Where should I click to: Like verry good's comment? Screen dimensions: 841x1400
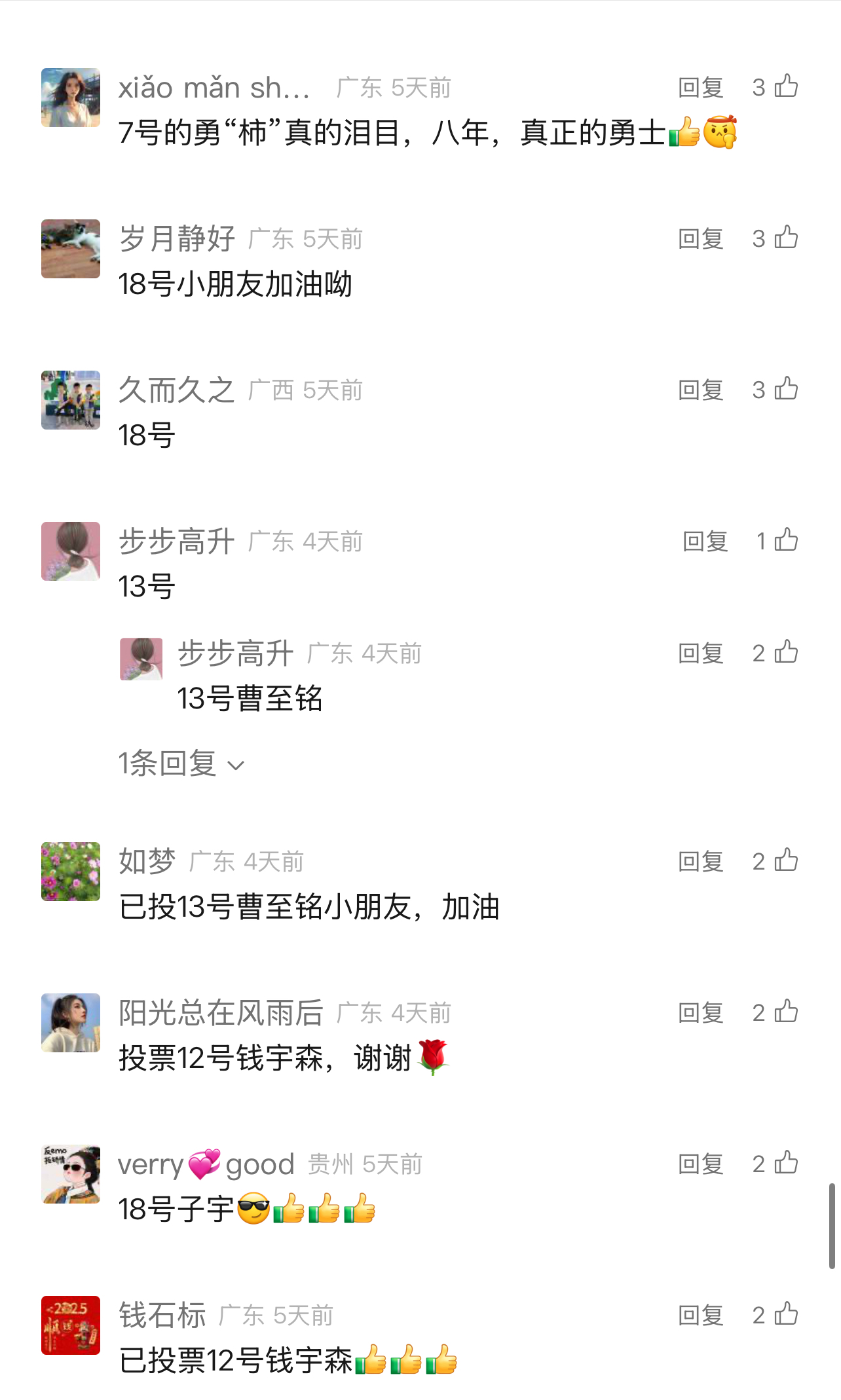(x=785, y=1163)
